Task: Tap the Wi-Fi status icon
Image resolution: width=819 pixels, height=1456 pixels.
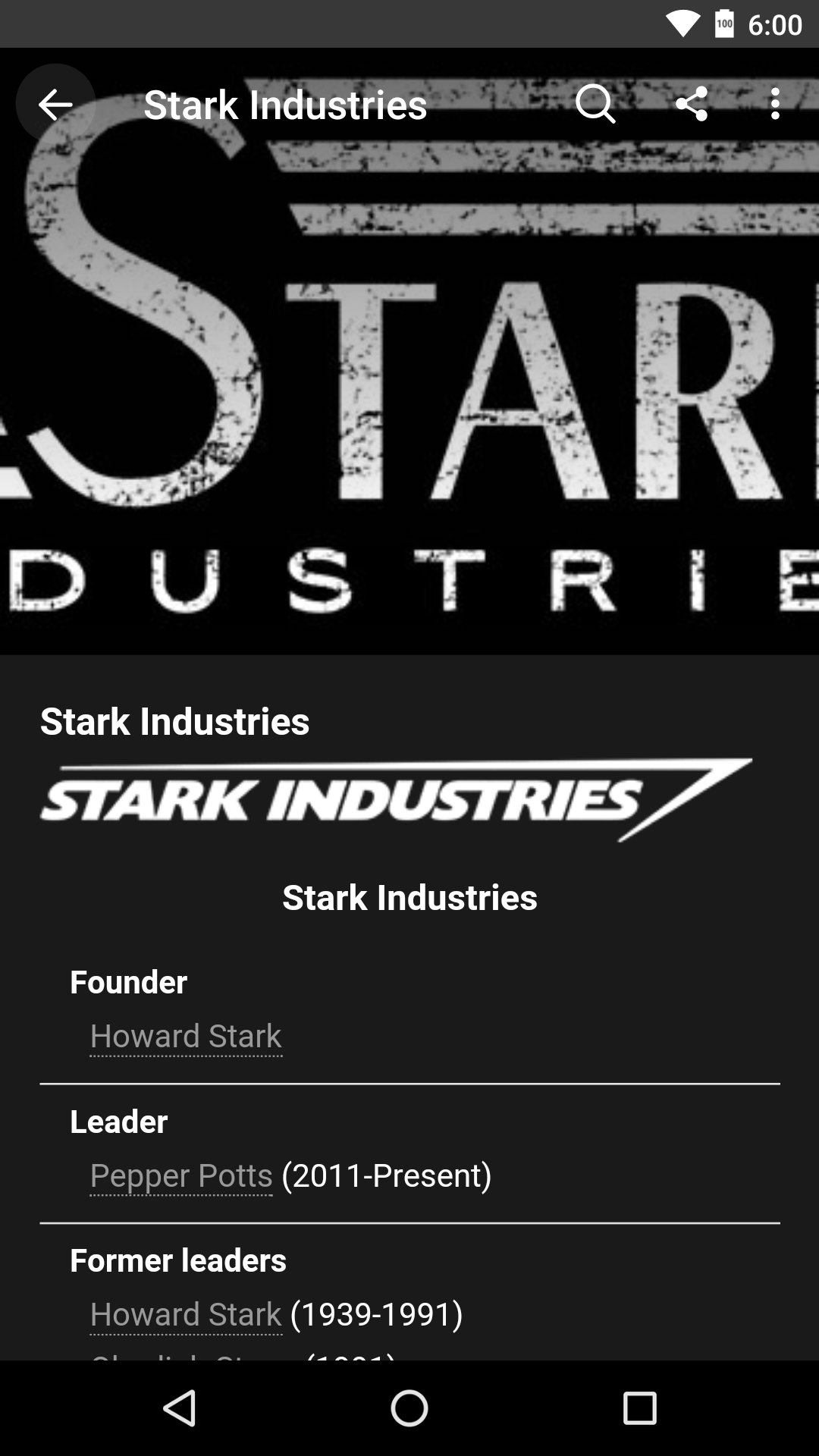Action: [x=682, y=24]
